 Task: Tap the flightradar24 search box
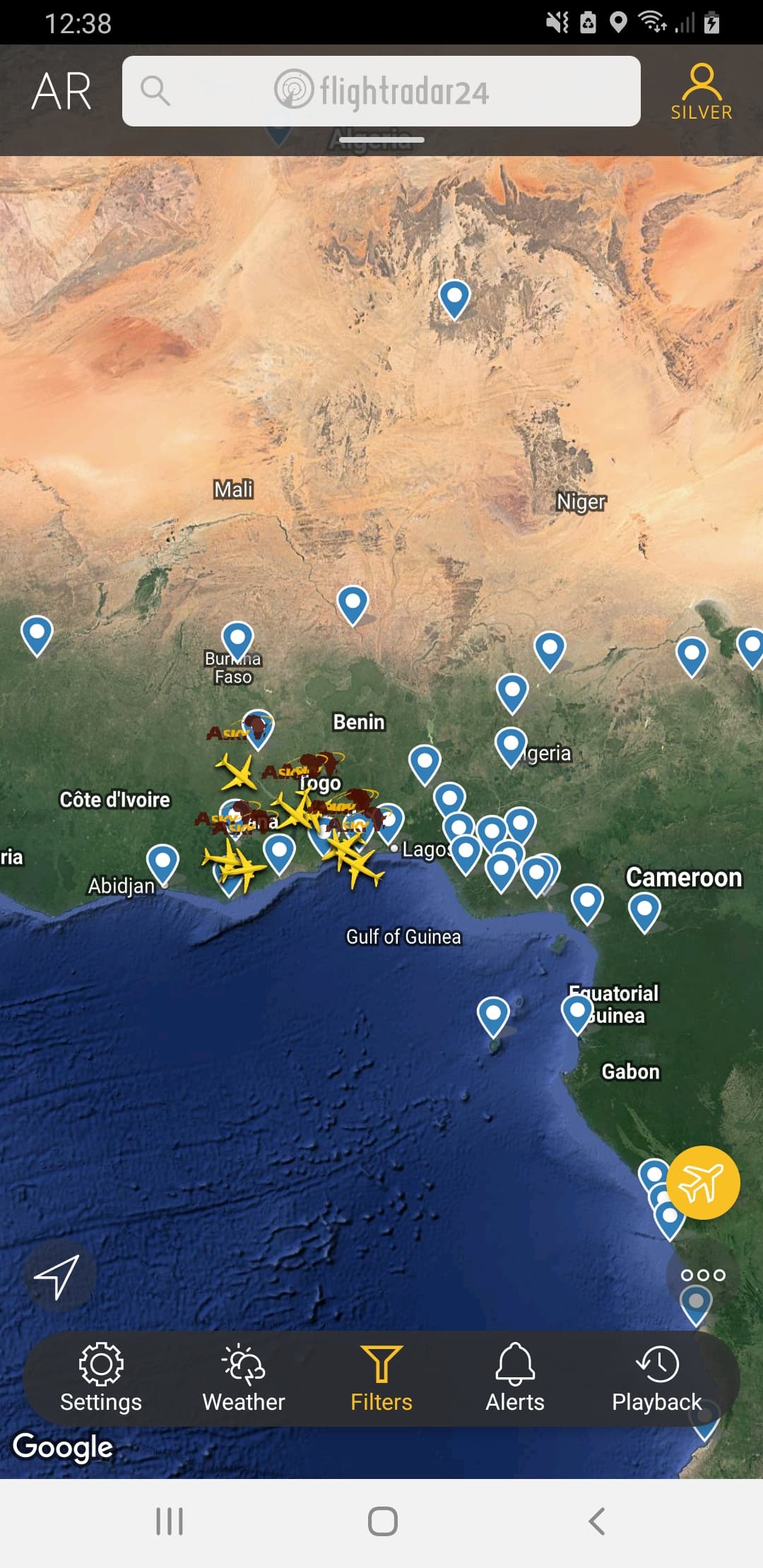click(381, 91)
